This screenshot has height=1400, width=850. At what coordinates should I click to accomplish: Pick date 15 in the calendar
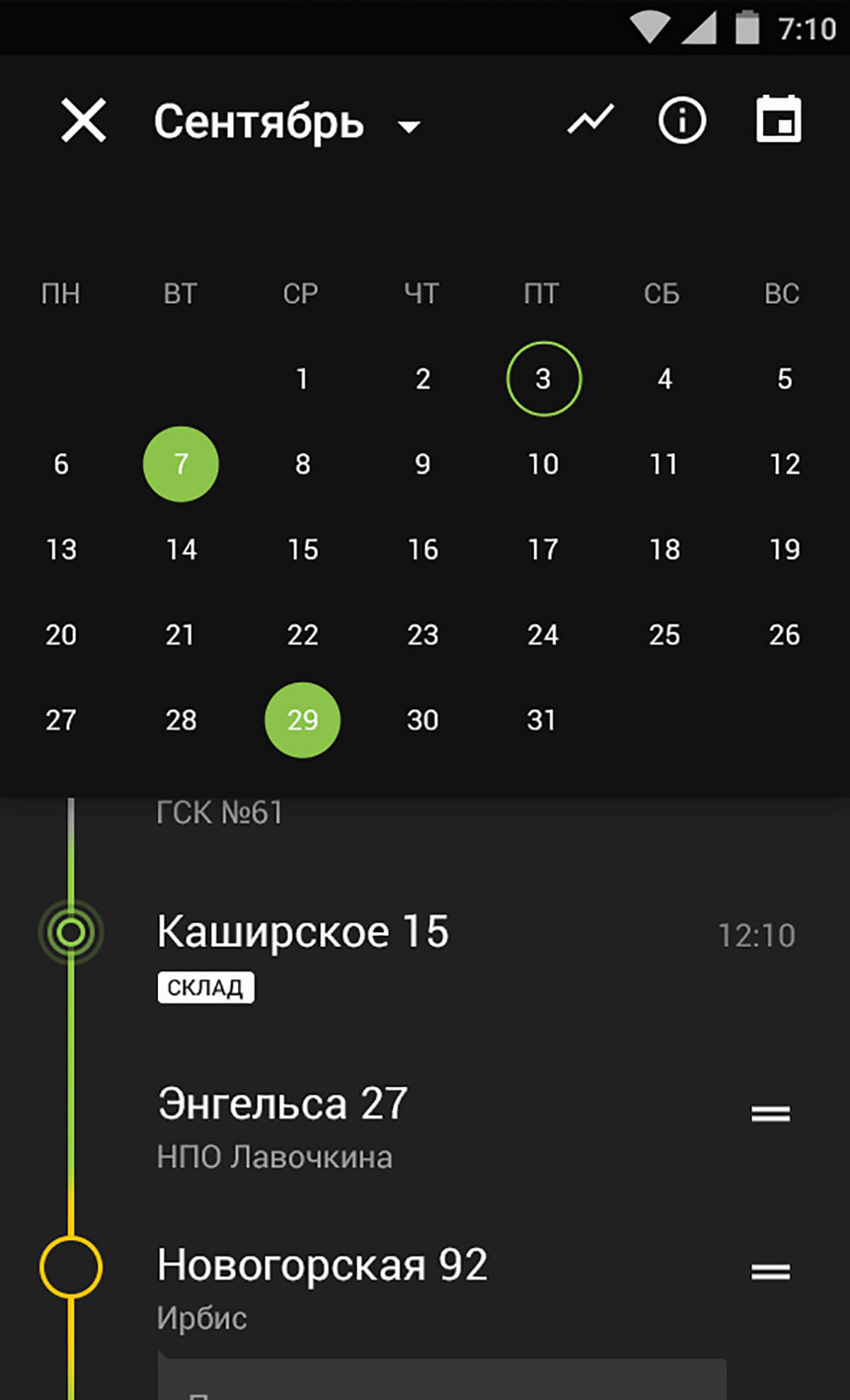coord(302,550)
